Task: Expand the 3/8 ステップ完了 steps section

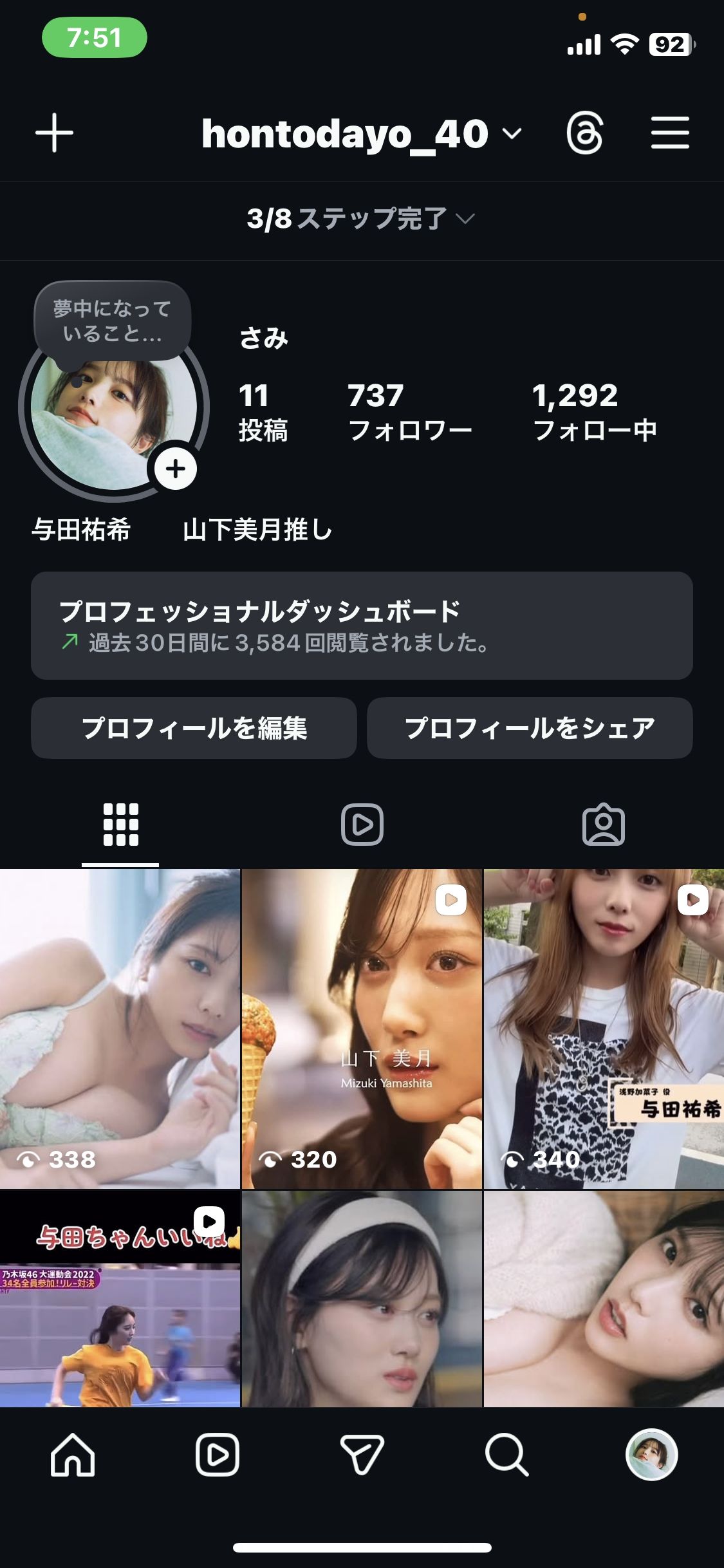Action: 361,219
